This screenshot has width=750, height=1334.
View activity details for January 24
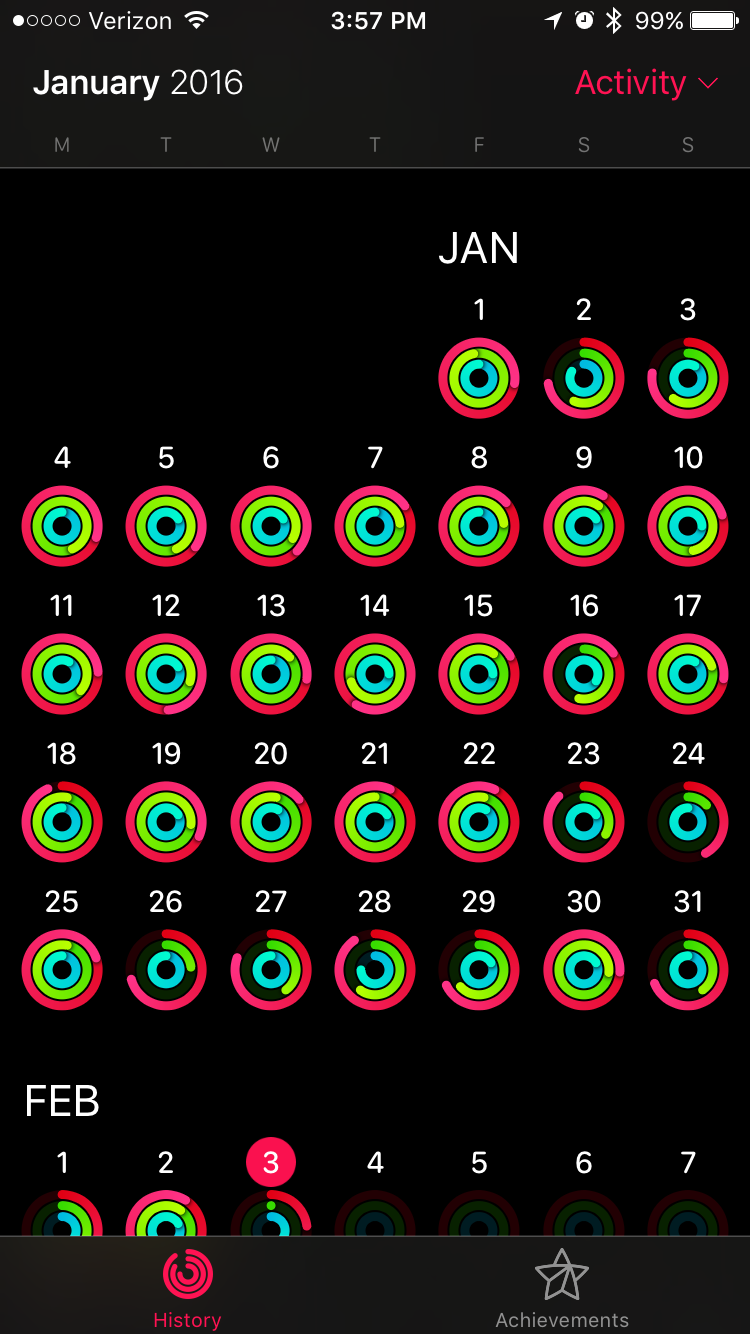click(x=688, y=822)
